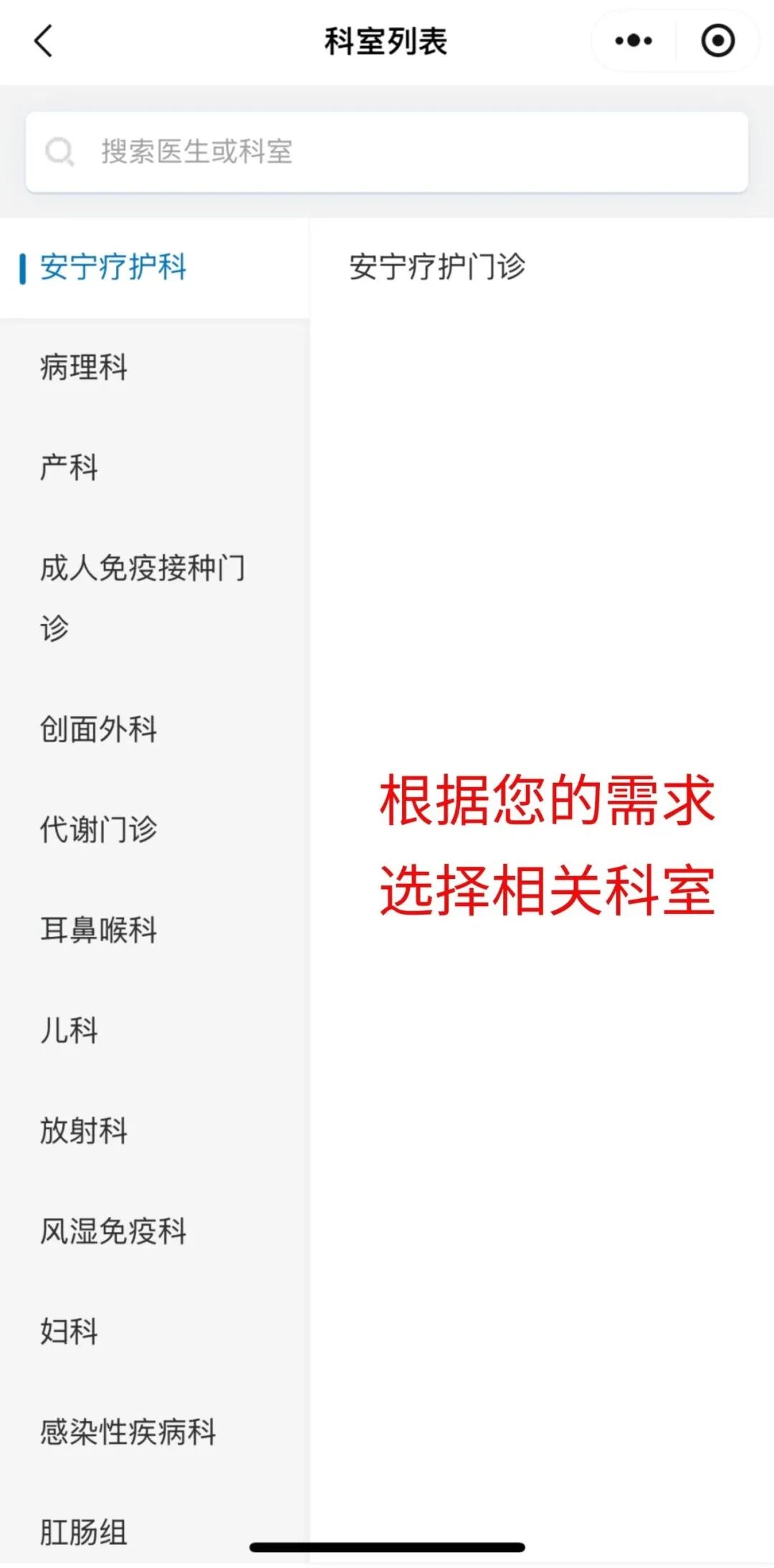Switch to 感染性疾病科
Image resolution: width=774 pixels, height=1568 pixels.
pyautogui.click(x=128, y=1432)
